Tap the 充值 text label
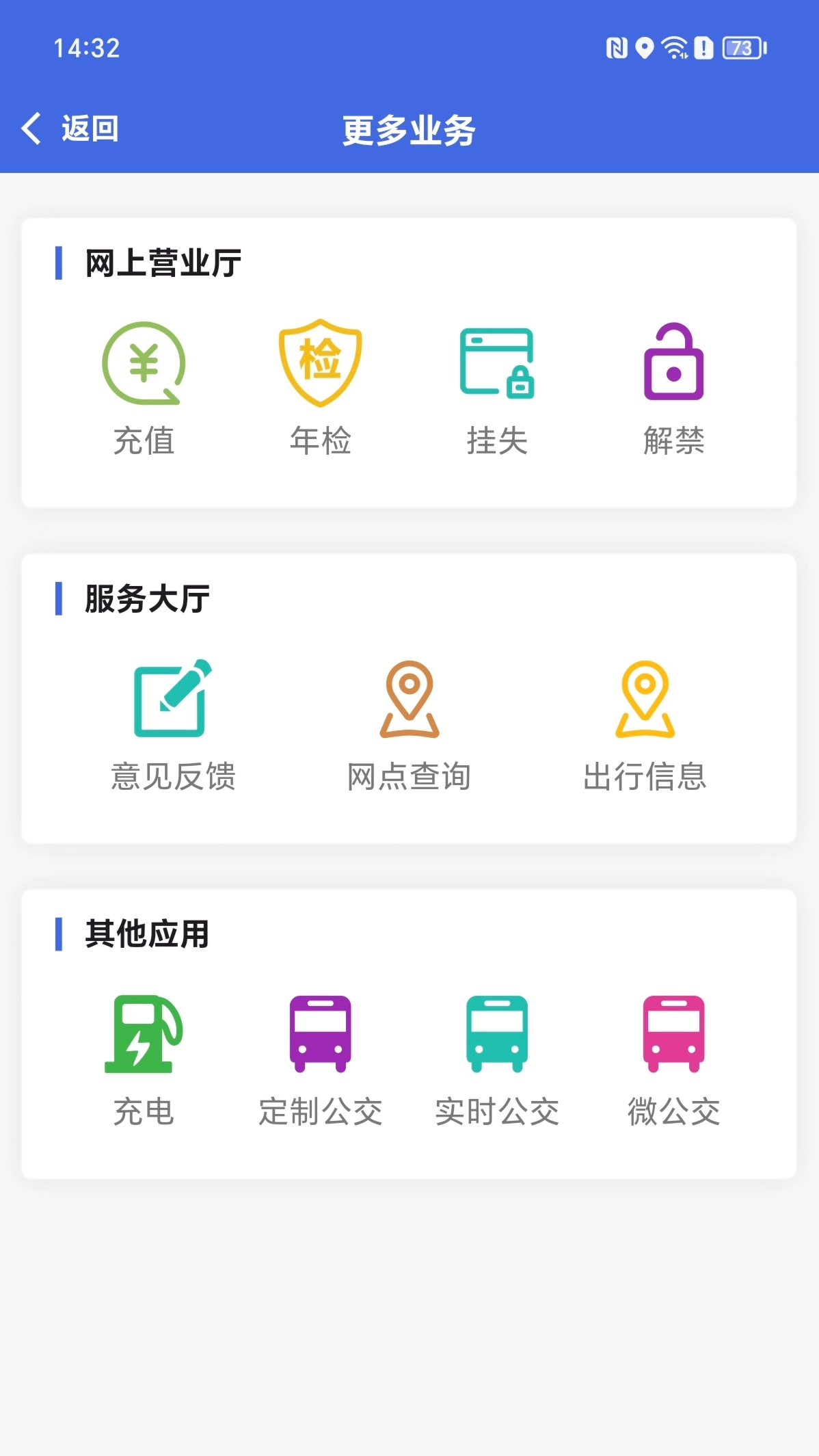The image size is (819, 1456). (x=144, y=442)
